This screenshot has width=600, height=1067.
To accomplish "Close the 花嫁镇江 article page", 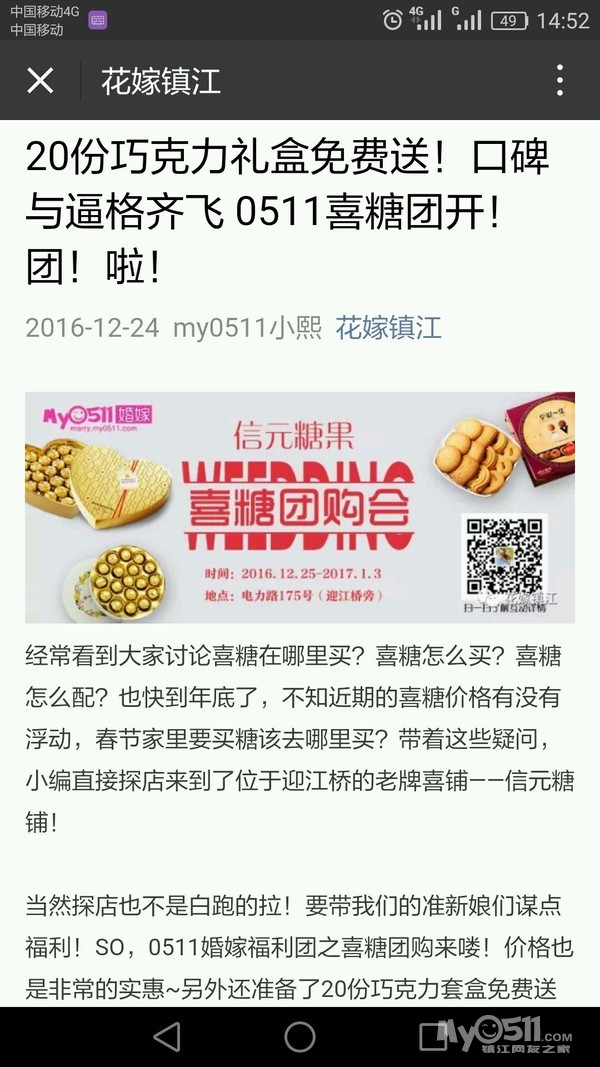I will coord(40,80).
